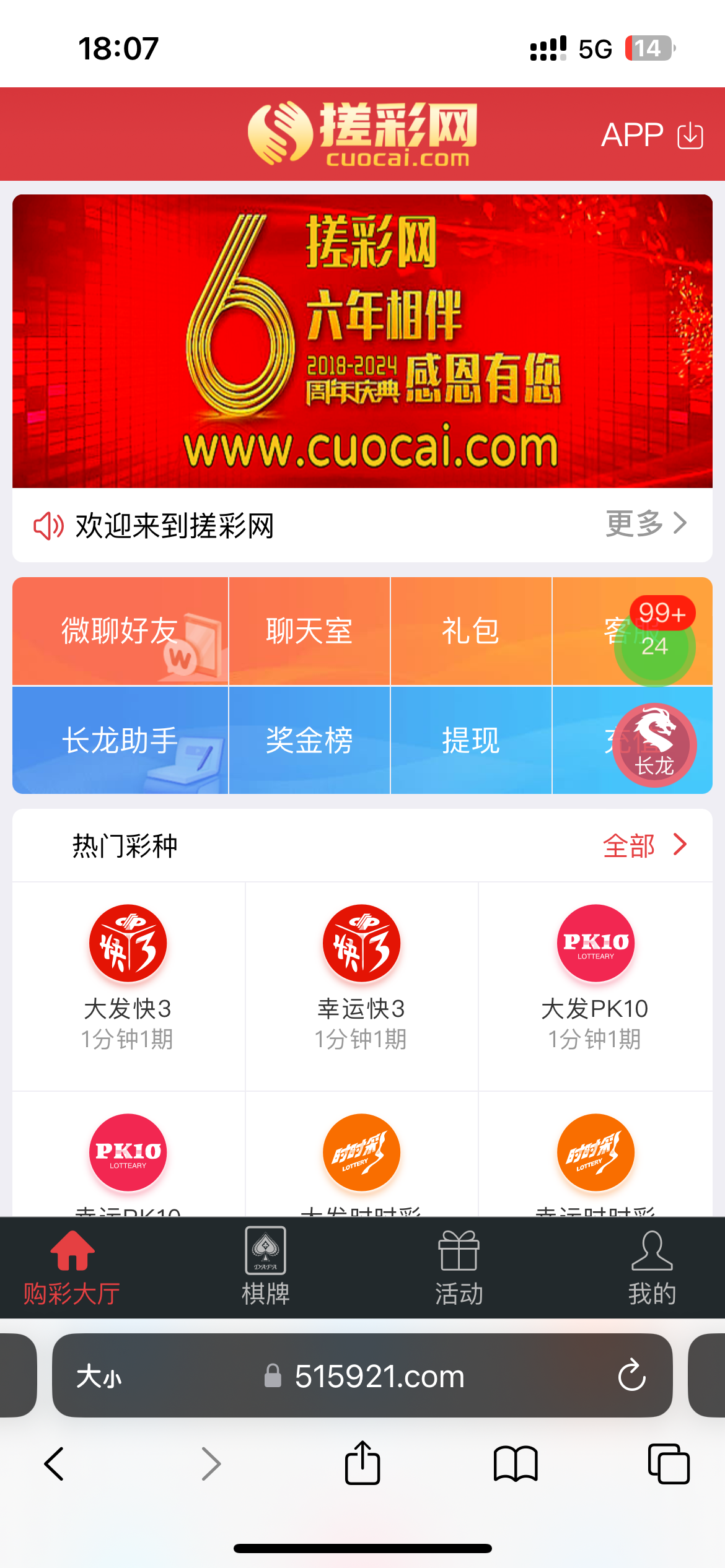This screenshot has height=1568, width=725.
Task: View 全部 lottery types
Action: click(644, 845)
